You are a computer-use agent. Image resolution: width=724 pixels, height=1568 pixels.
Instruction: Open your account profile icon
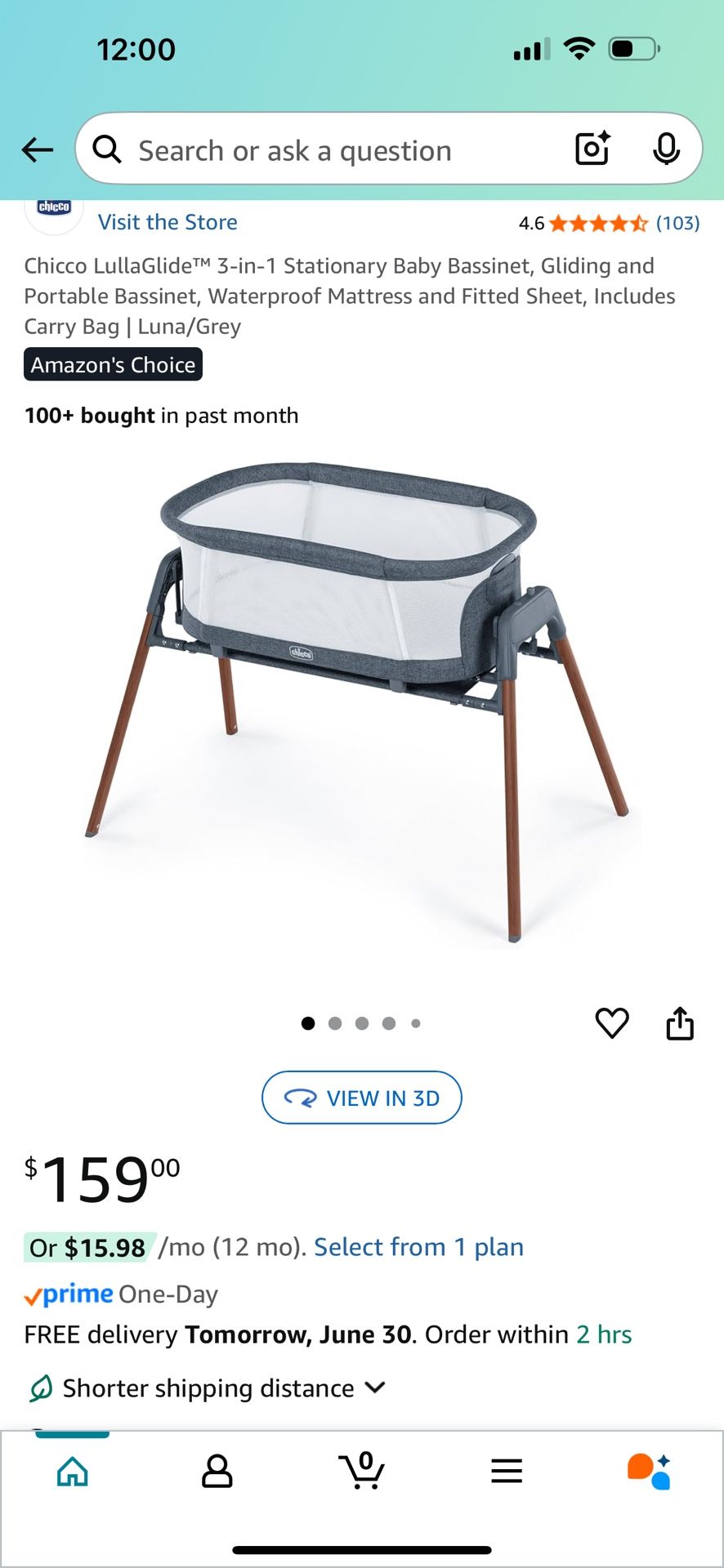[217, 1470]
